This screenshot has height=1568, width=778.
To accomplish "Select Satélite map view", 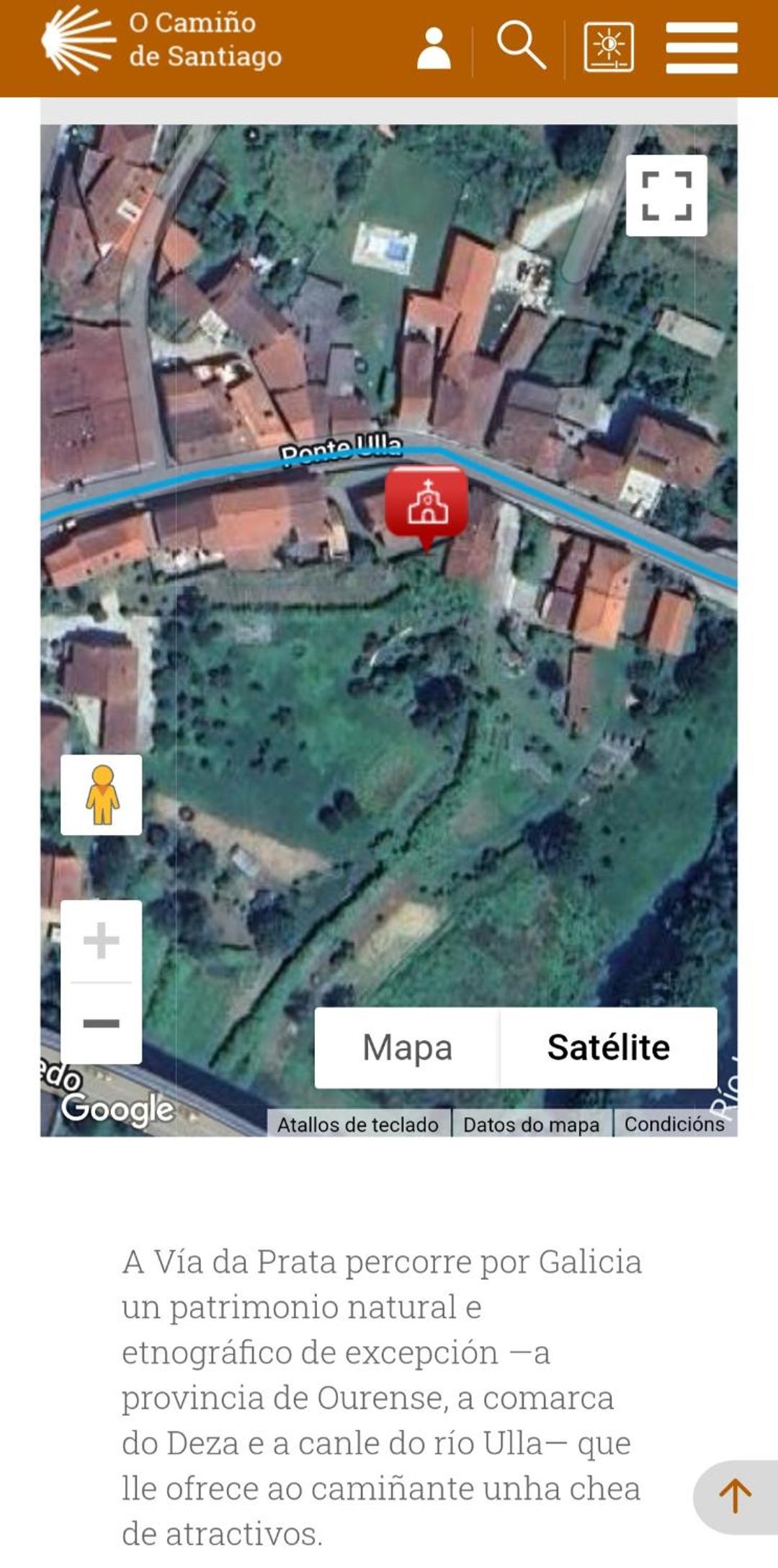I will click(609, 1047).
